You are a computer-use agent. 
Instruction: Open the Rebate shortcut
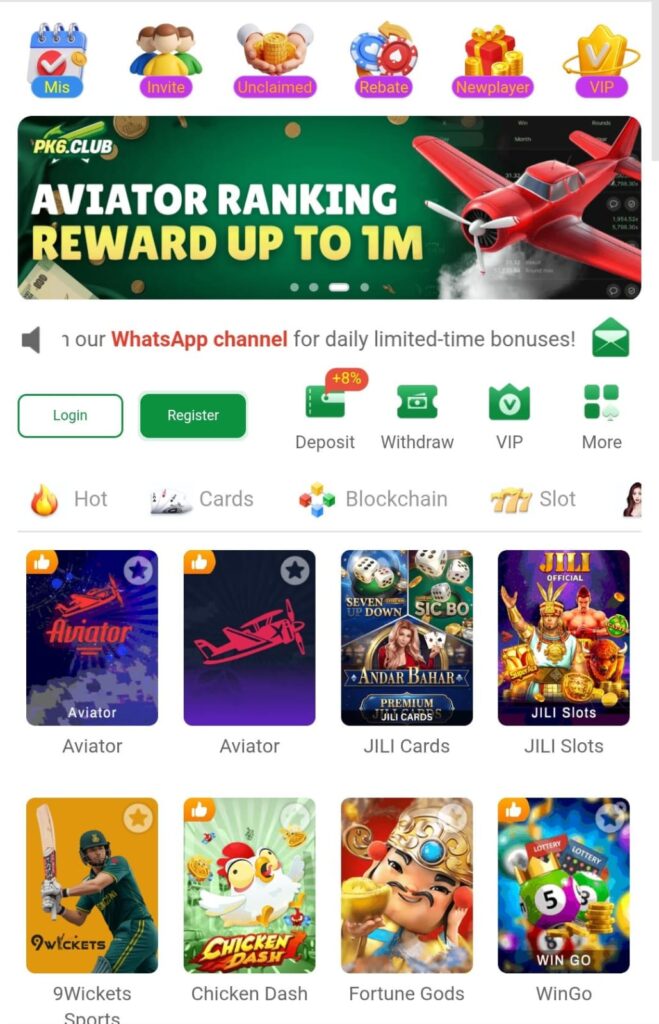[384, 60]
